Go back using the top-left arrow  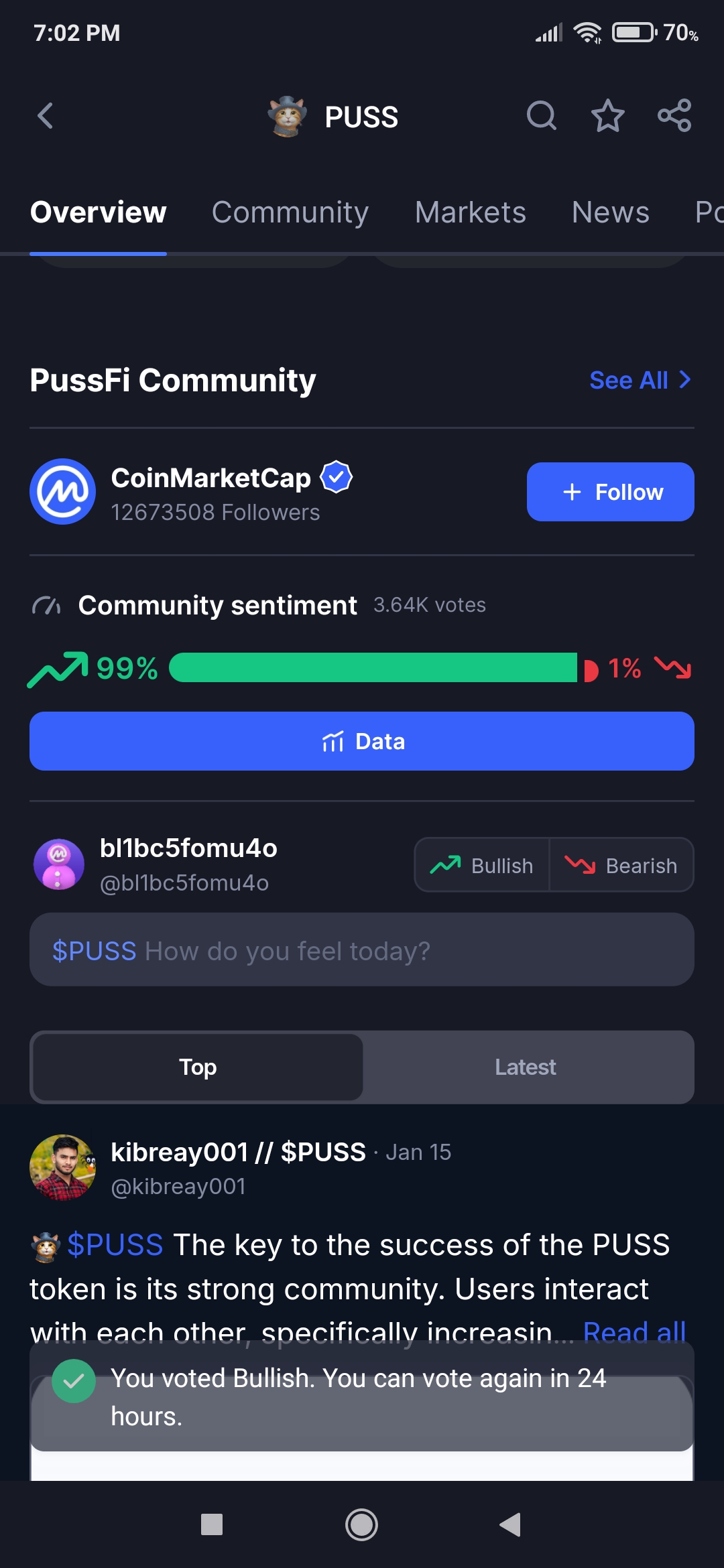45,116
